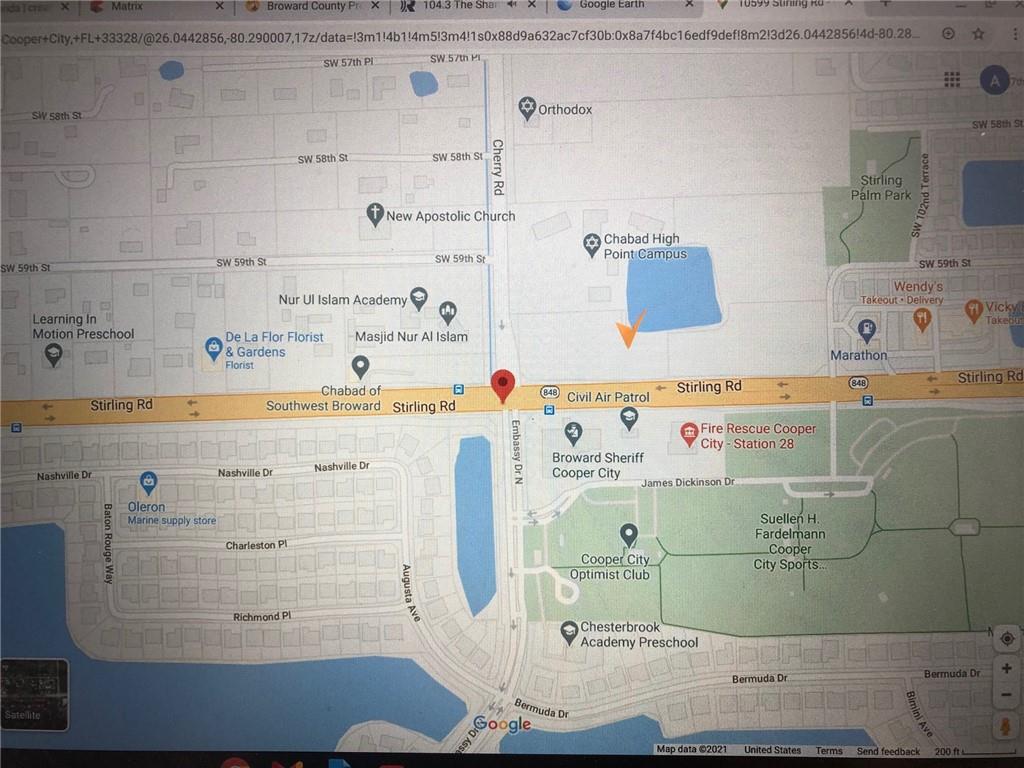Open Fire Rescue Cooper City Station 28 marker
The image size is (1024, 768).
[x=689, y=433]
